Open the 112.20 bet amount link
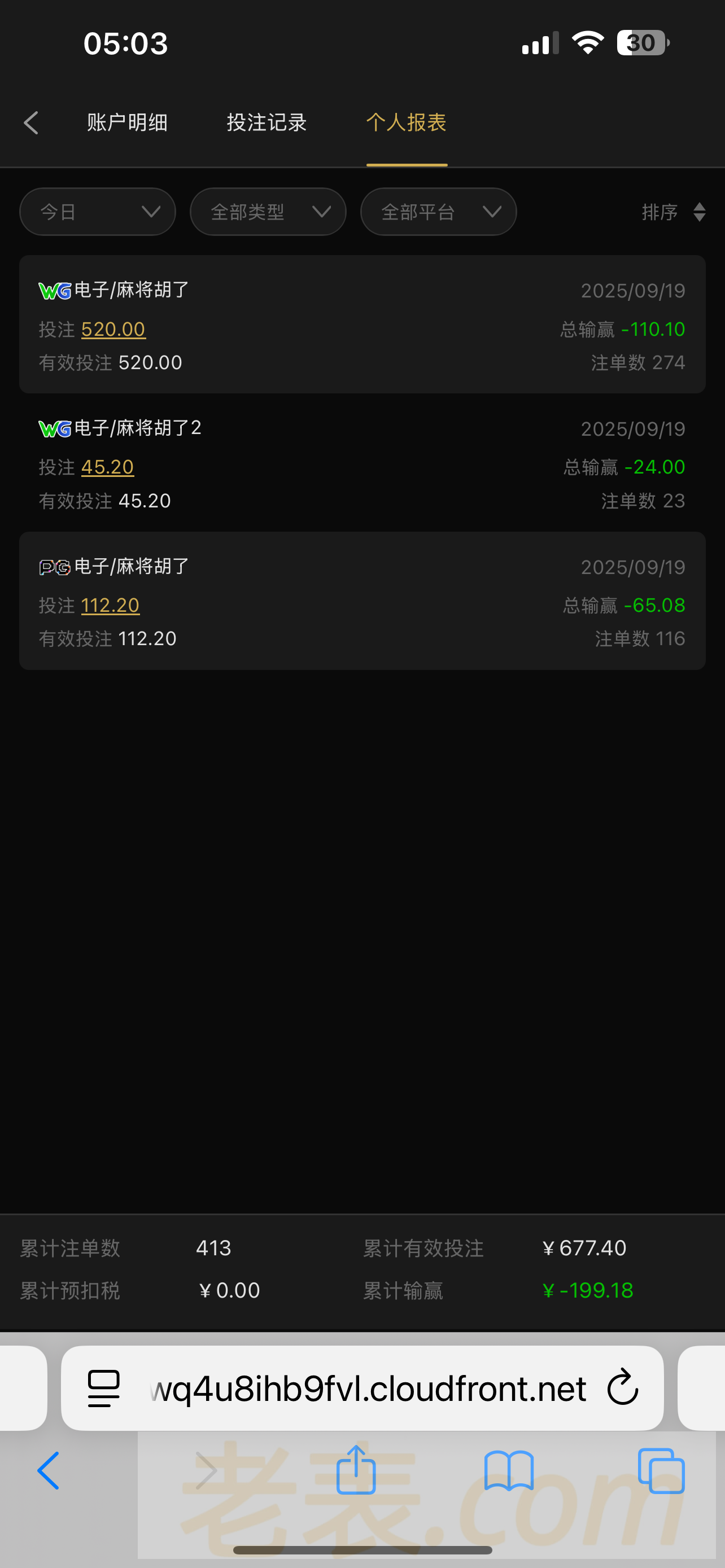The width and height of the screenshot is (725, 1568). (110, 605)
